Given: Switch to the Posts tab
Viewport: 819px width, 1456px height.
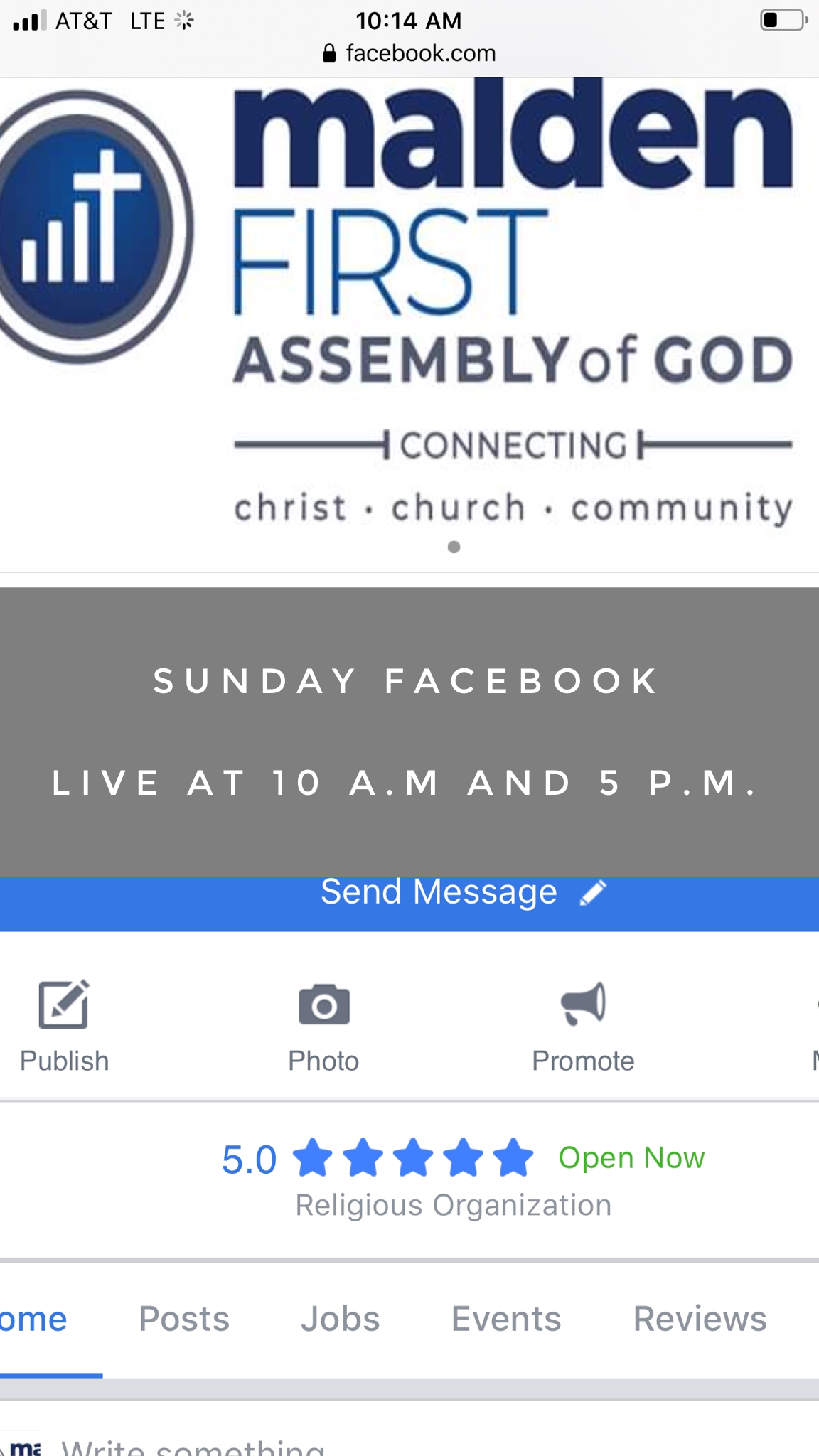Looking at the screenshot, I should tap(184, 1319).
